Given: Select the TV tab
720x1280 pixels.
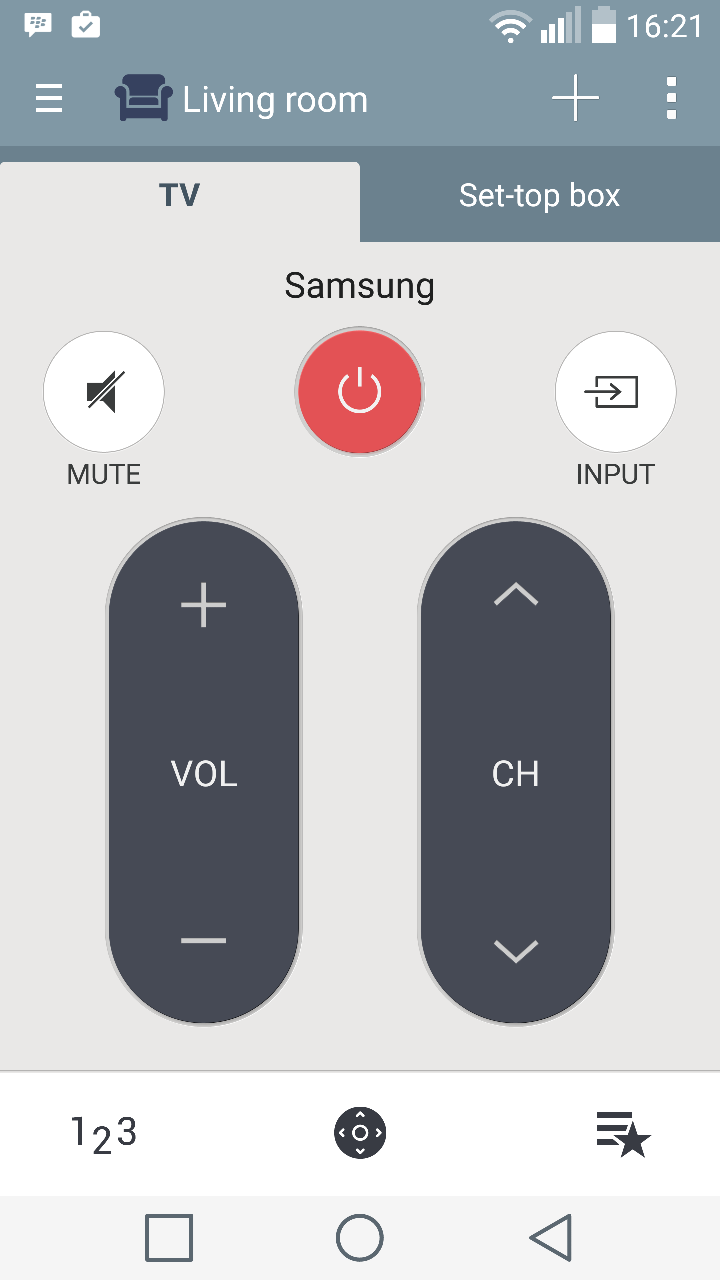Looking at the screenshot, I should pos(180,195).
